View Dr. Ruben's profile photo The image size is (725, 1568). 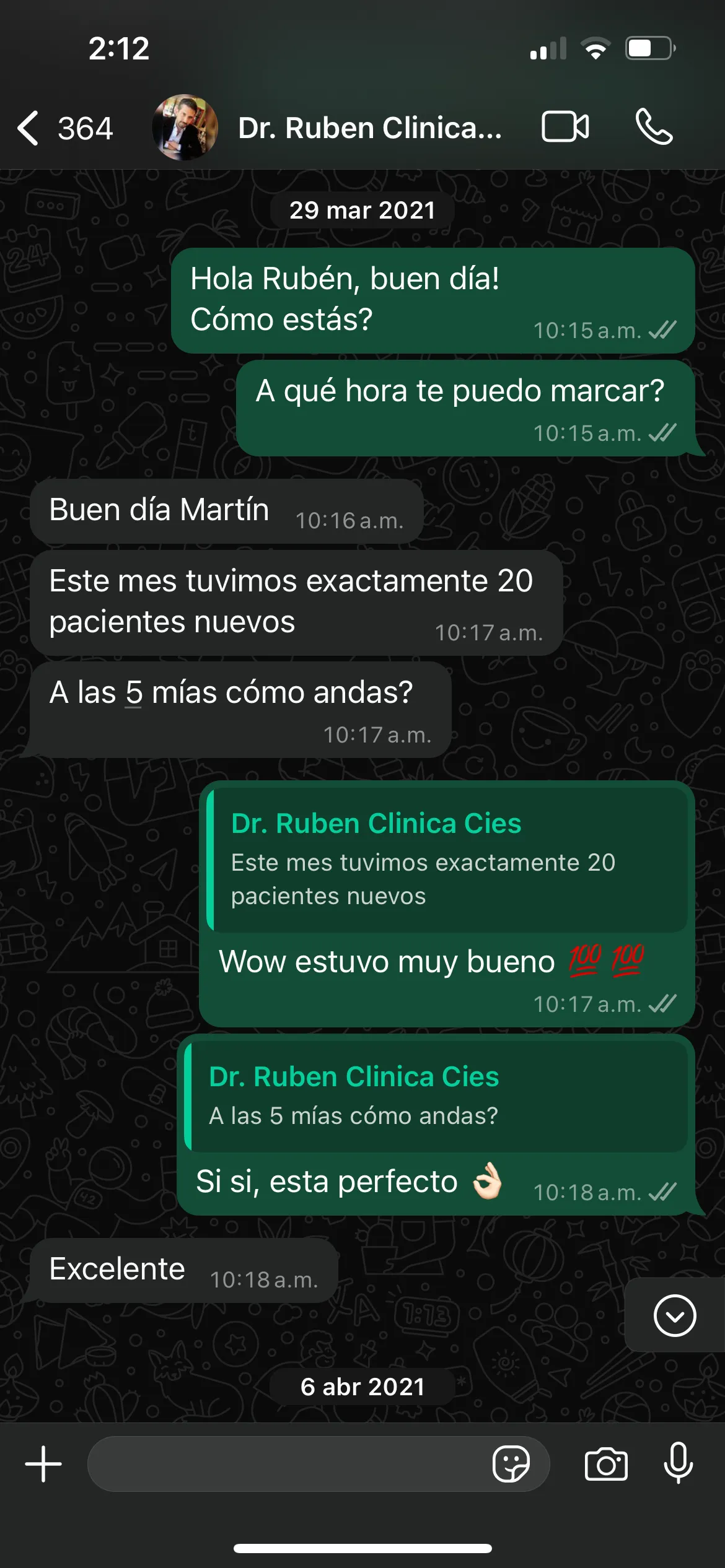coord(185,128)
